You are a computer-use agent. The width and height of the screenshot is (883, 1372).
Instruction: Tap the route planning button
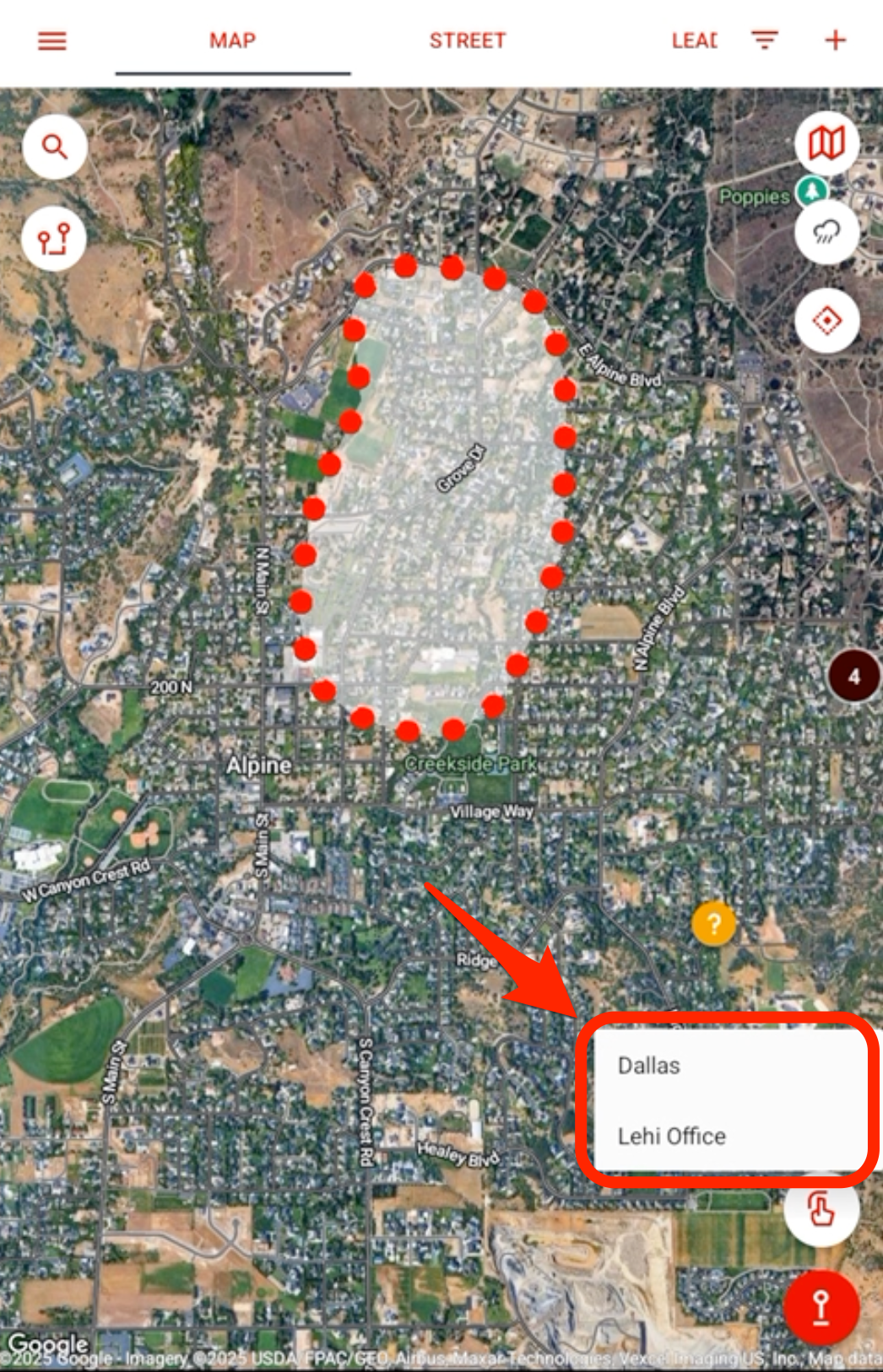tap(54, 239)
